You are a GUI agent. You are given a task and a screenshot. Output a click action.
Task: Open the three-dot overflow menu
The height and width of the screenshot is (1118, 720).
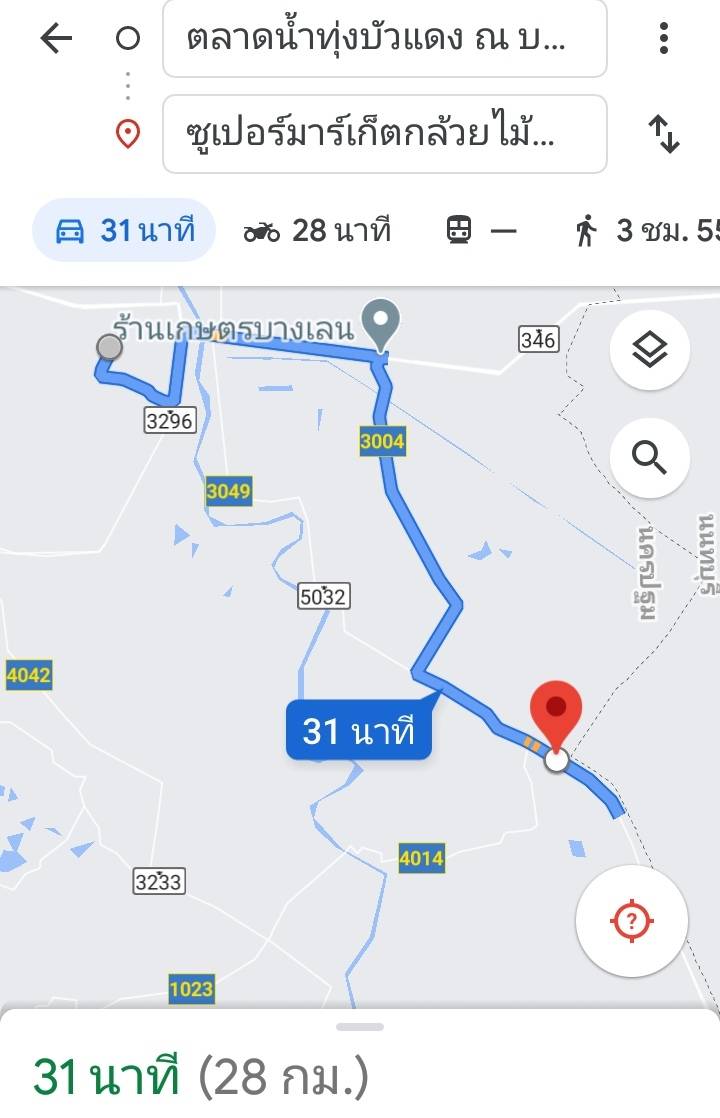point(663,39)
